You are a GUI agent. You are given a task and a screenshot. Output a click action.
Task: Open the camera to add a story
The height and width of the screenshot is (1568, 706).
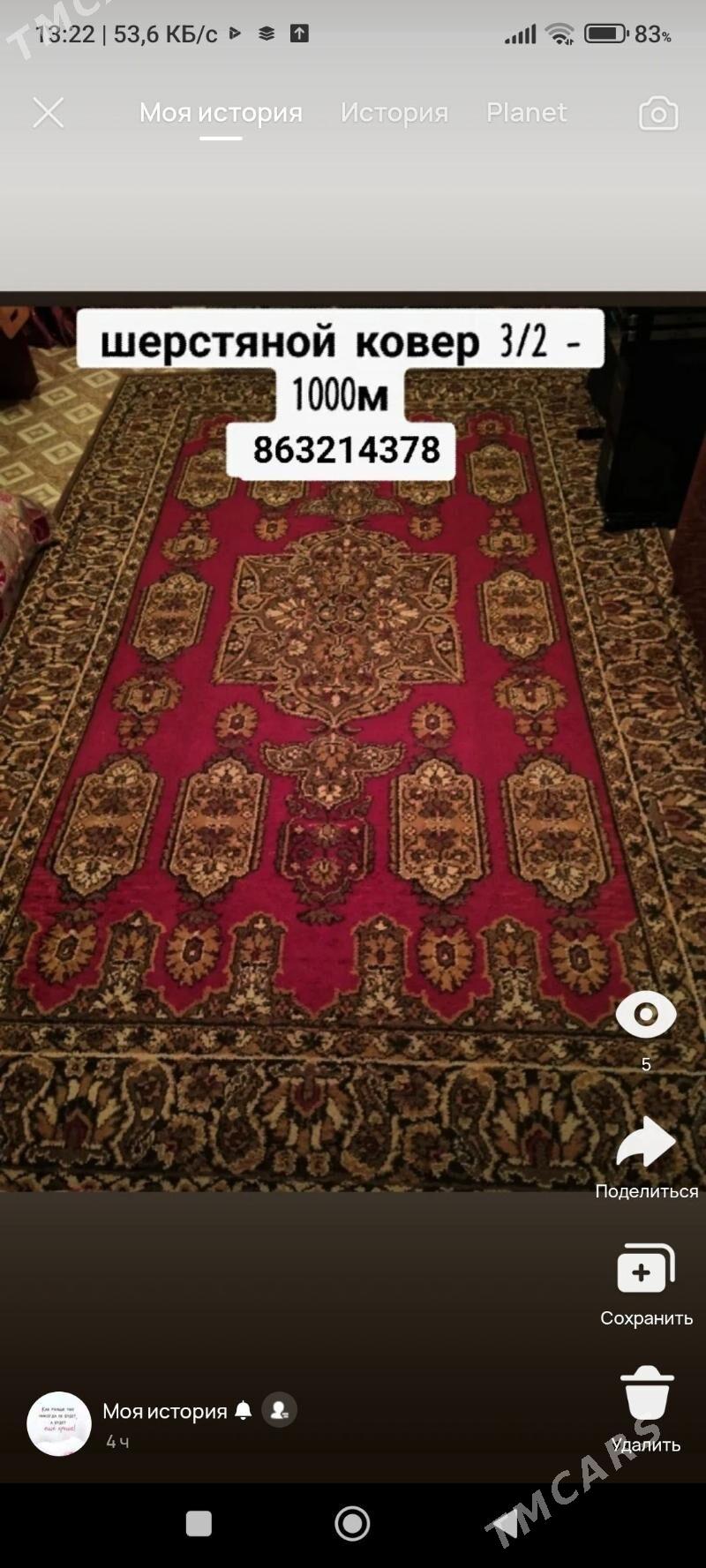(x=658, y=114)
